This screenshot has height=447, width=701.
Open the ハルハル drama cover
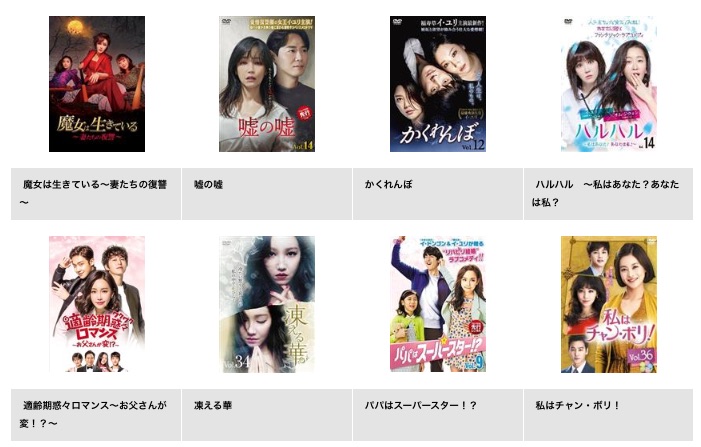click(x=608, y=84)
